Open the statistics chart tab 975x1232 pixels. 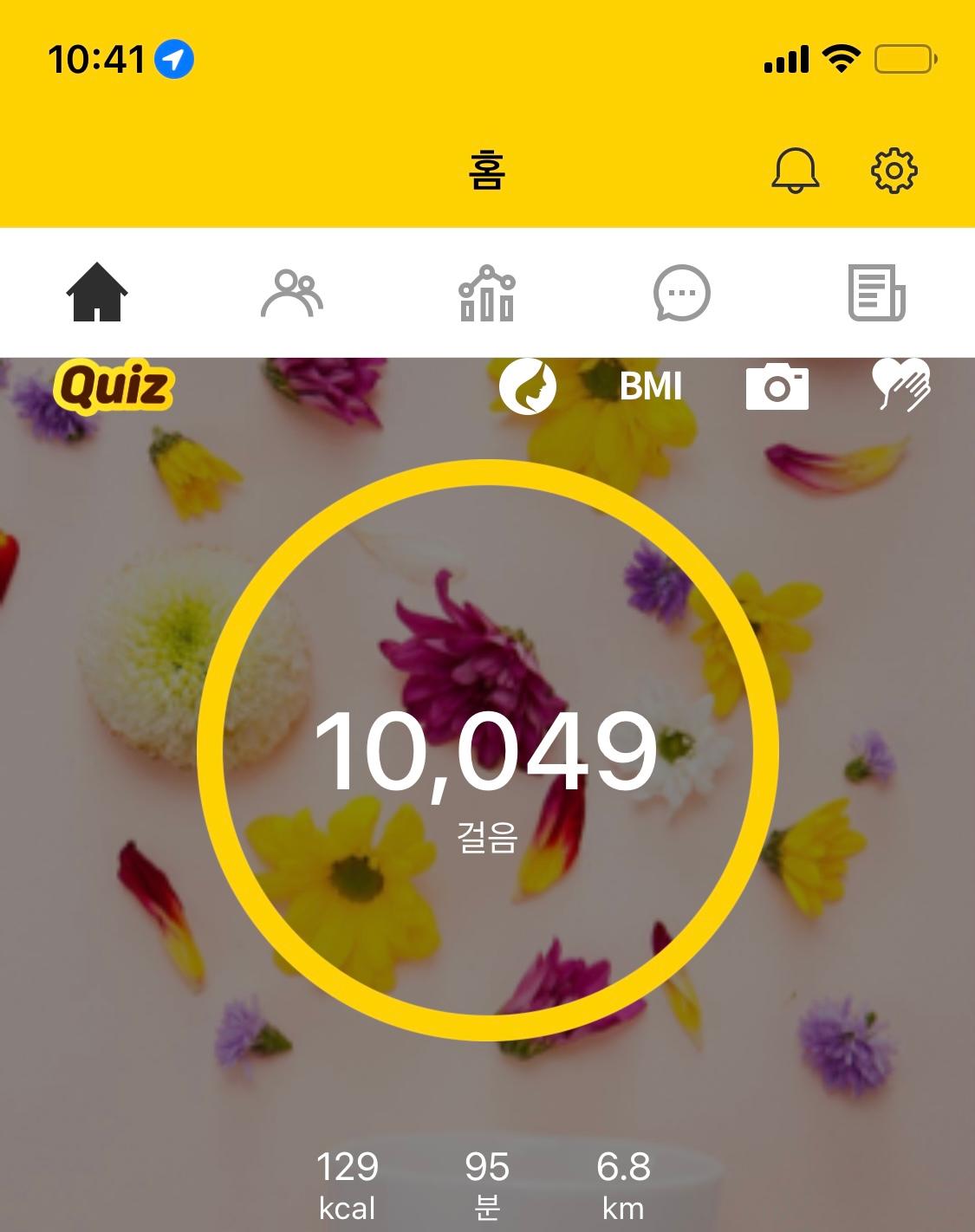[x=487, y=293]
